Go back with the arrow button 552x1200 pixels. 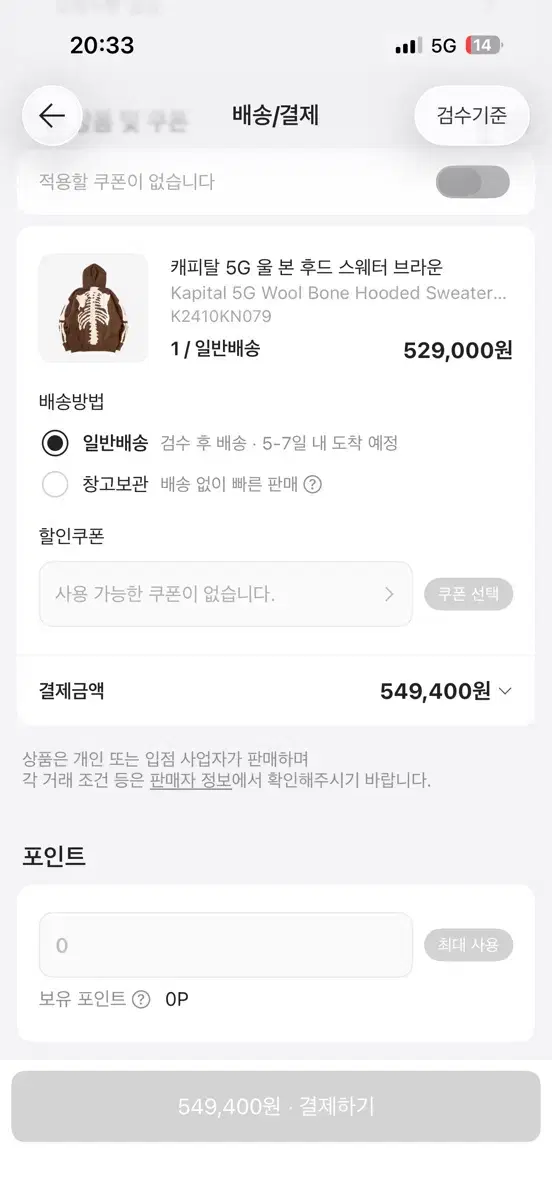[x=52, y=116]
